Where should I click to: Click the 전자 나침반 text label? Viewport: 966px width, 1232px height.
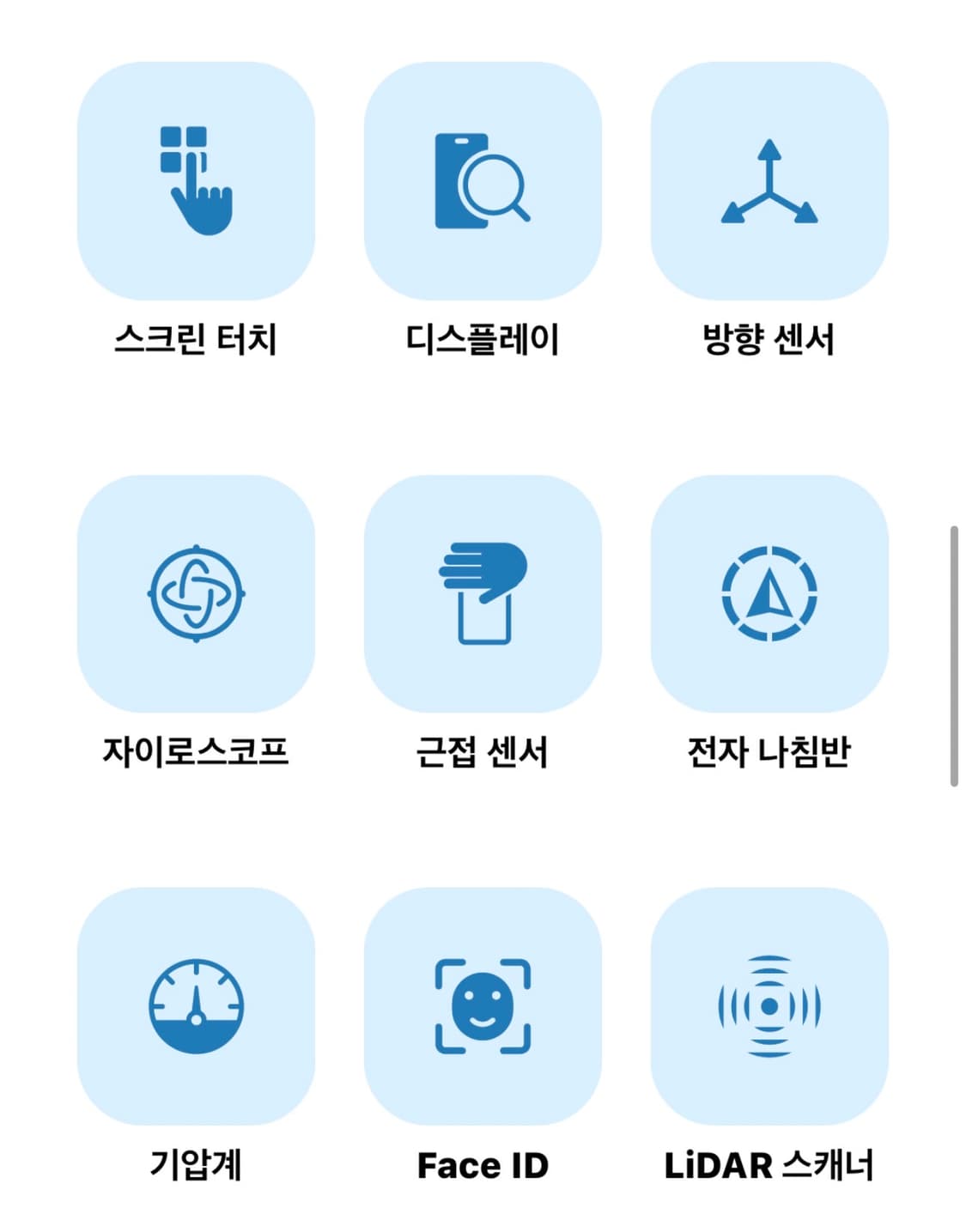tap(771, 750)
